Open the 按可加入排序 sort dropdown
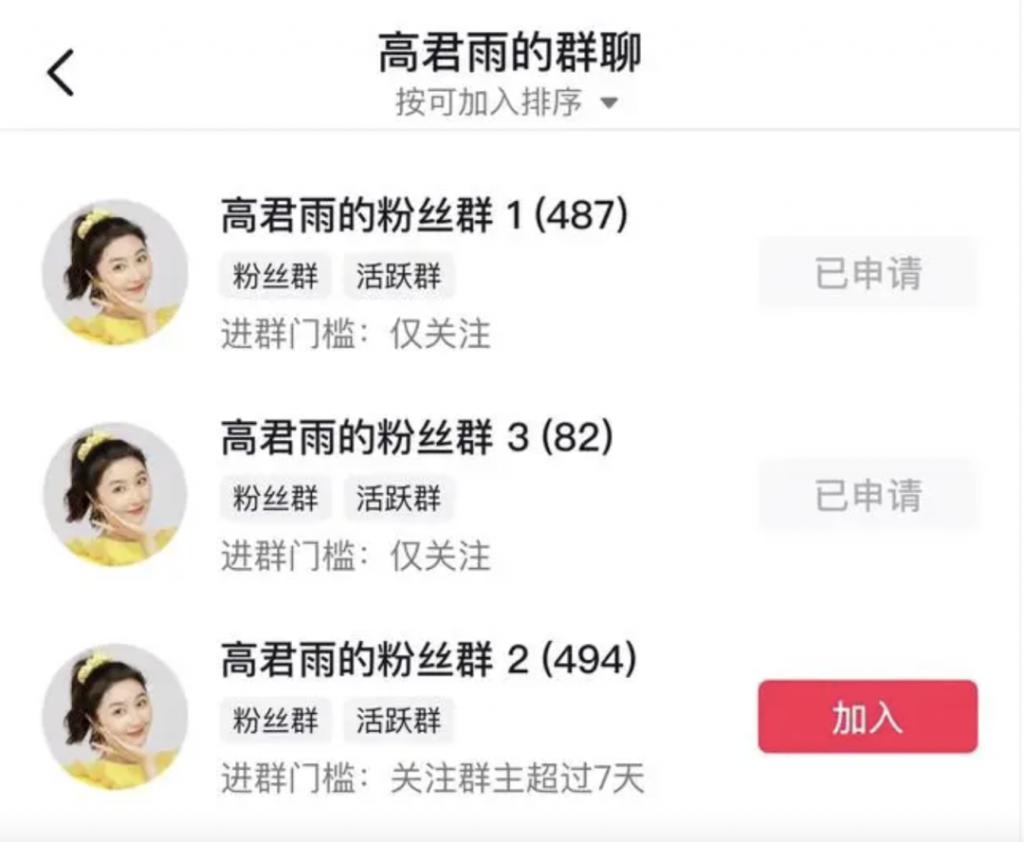The image size is (1024, 842). 507,102
